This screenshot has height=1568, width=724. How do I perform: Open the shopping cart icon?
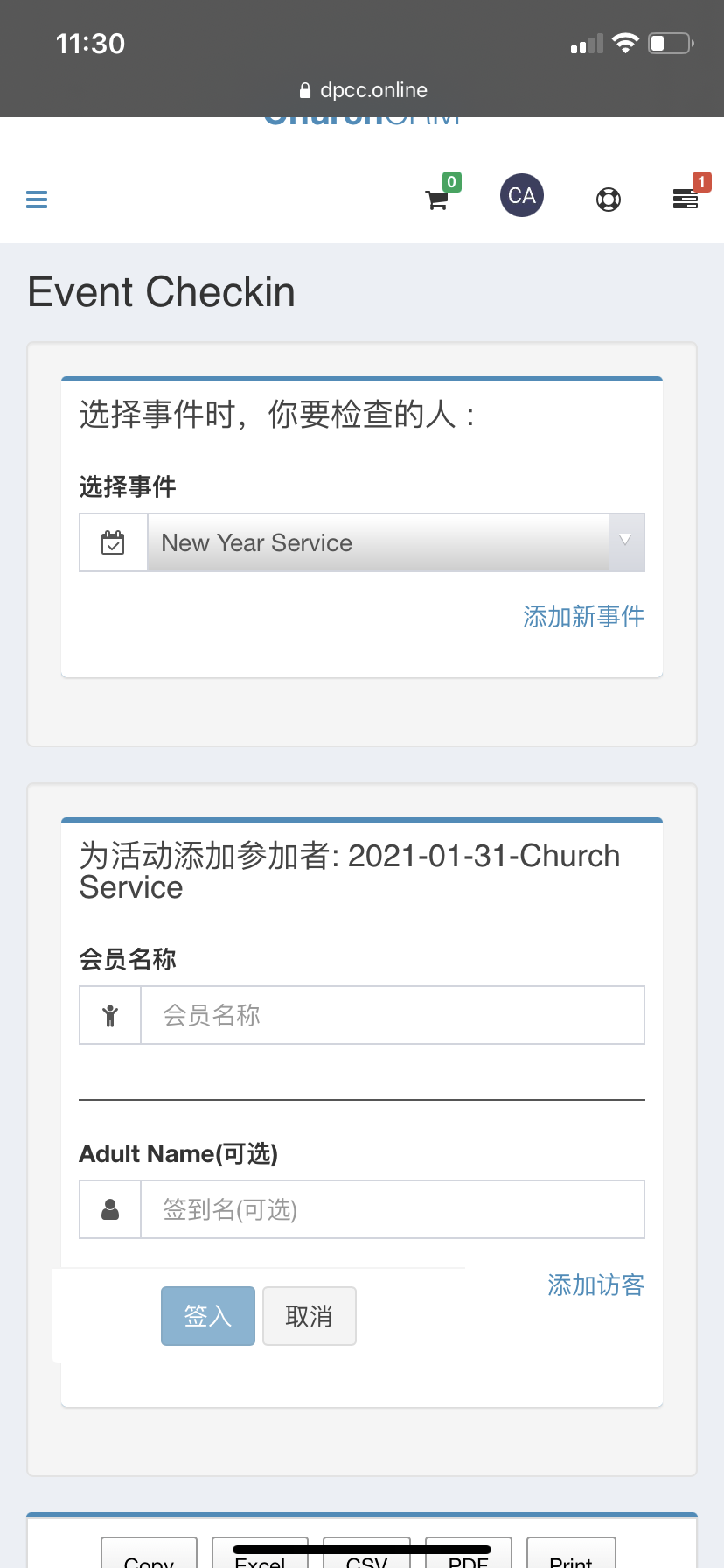point(437,199)
